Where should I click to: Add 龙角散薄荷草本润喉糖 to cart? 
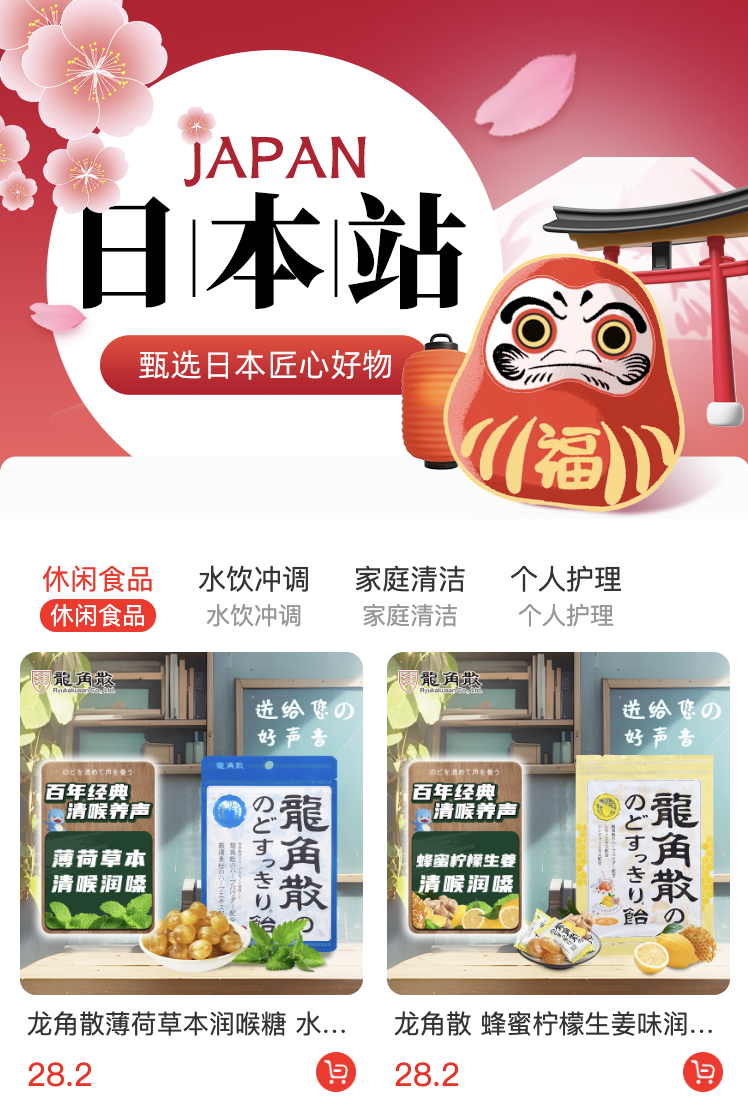(x=336, y=1072)
